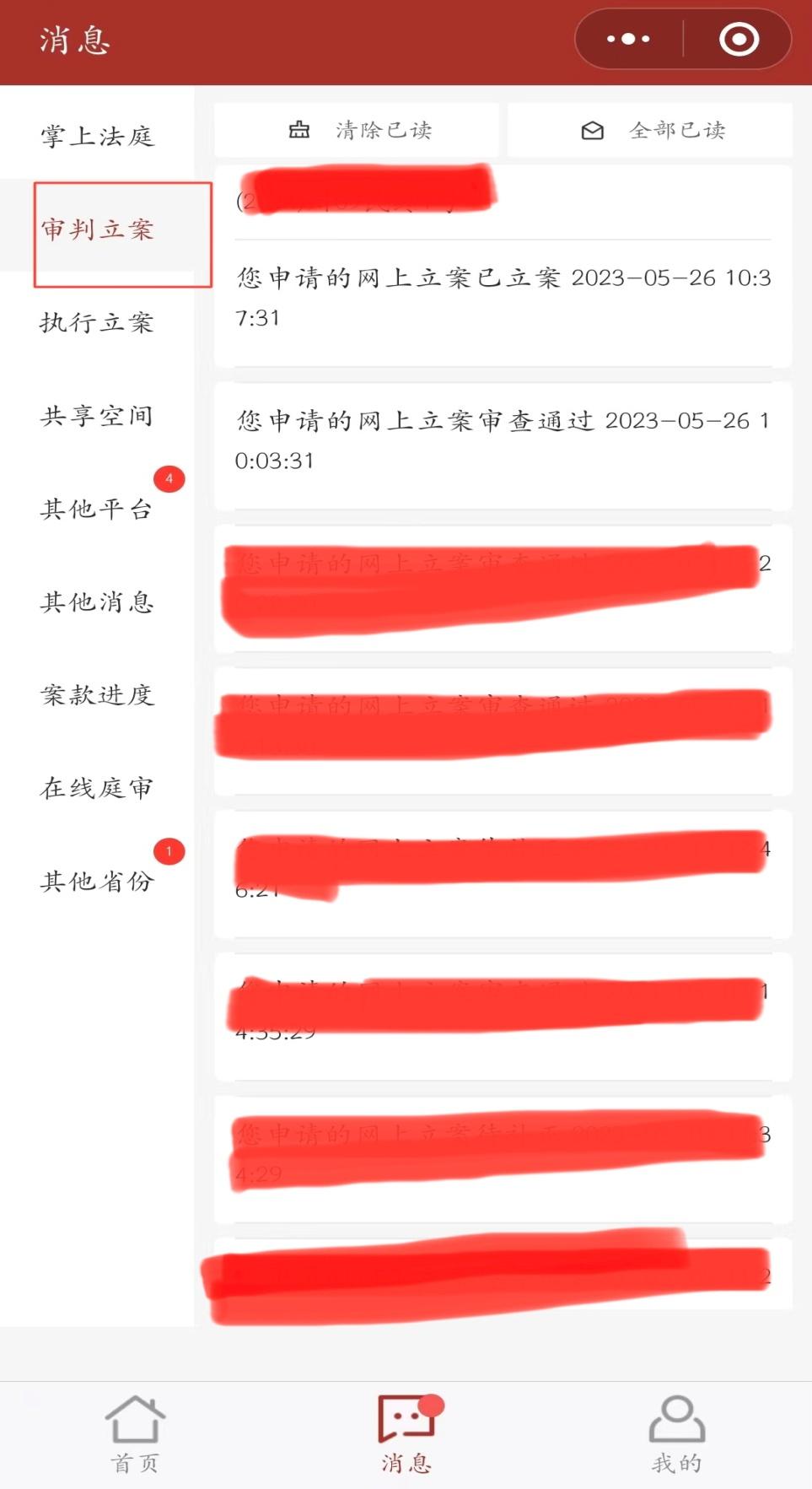Screen dimensions: 812x1489
Task: Switch to 执行立案 messages
Action: (97, 322)
